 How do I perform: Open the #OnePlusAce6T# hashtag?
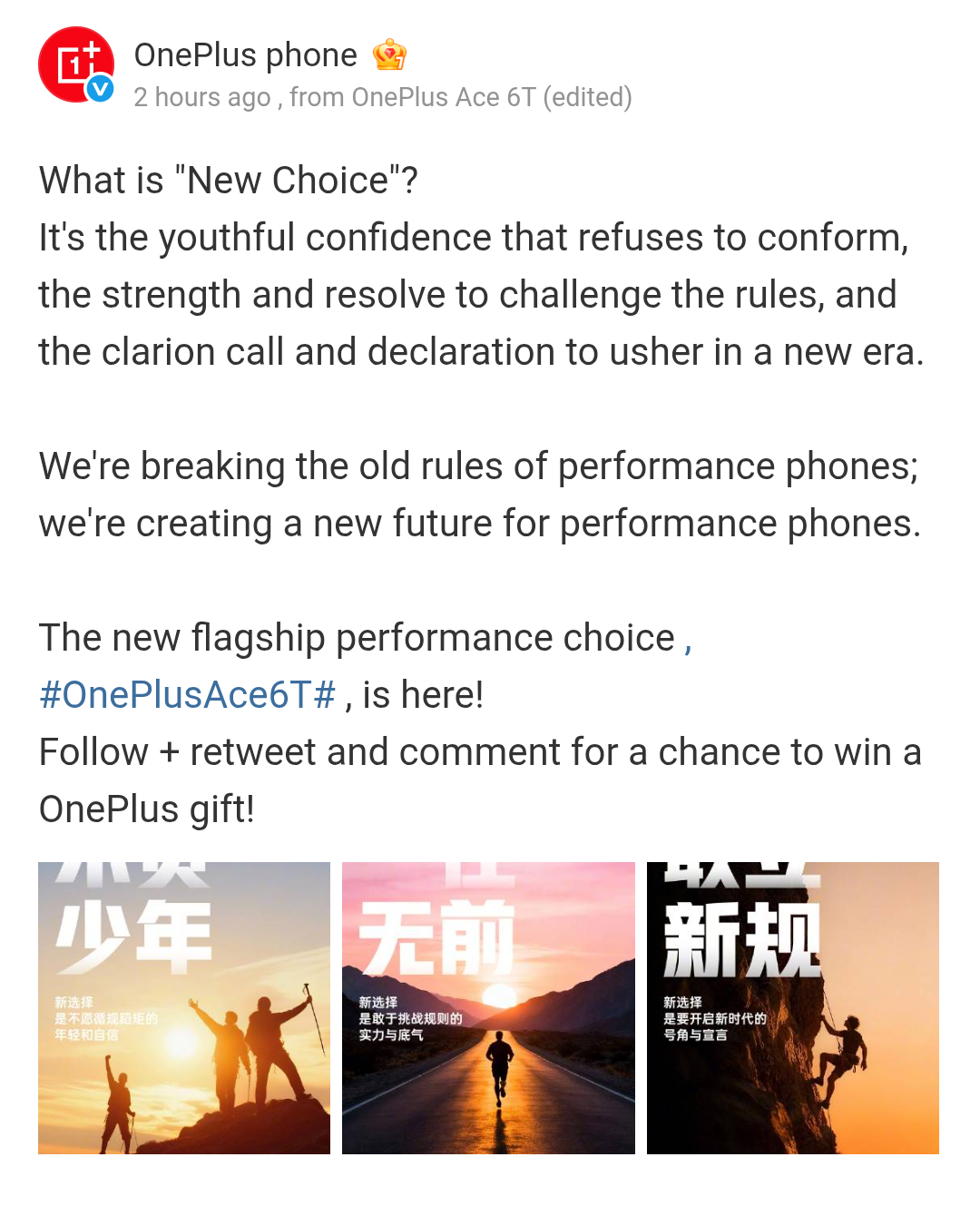tap(188, 695)
